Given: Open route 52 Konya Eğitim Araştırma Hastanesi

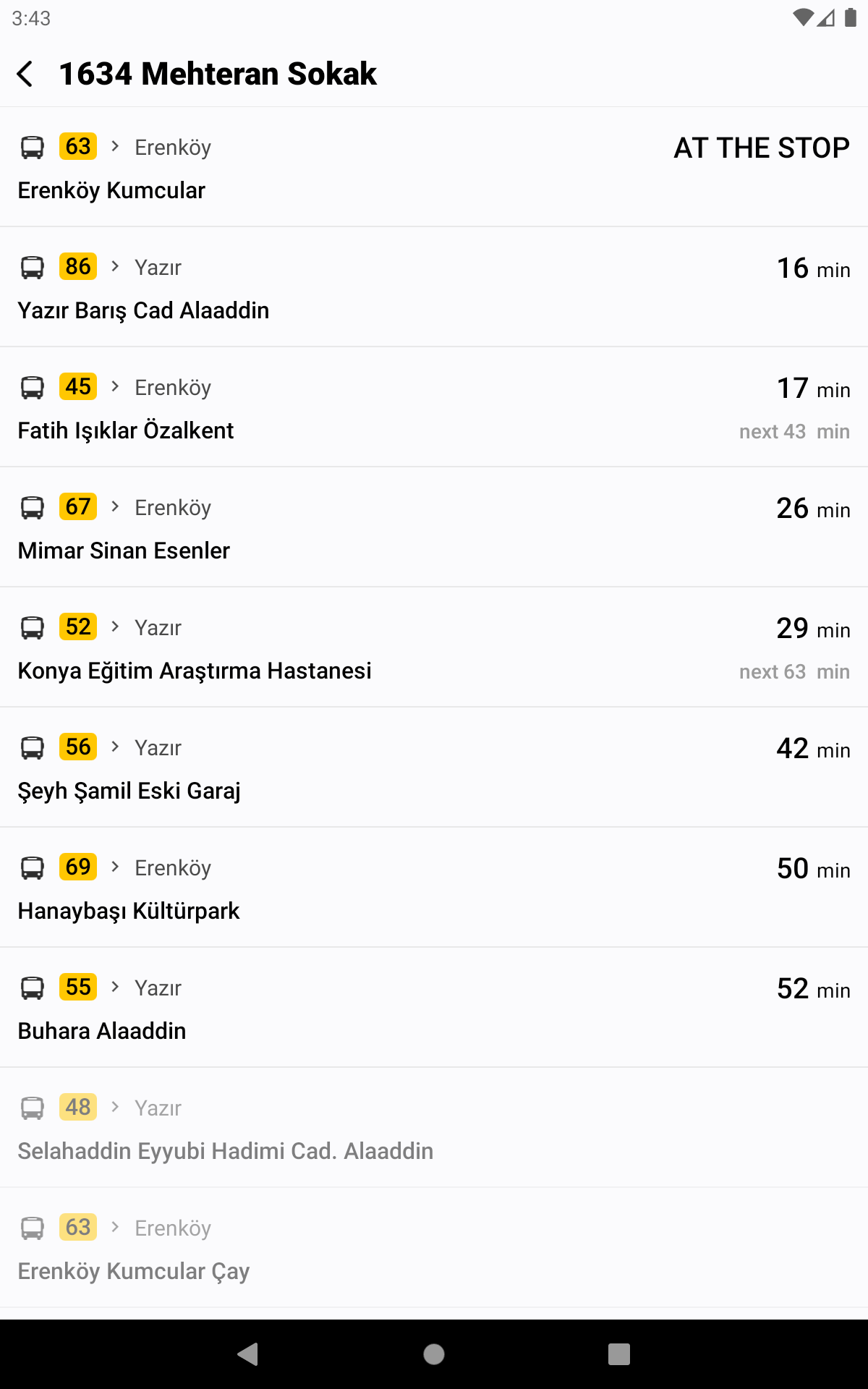Looking at the screenshot, I should pyautogui.click(x=434, y=648).
